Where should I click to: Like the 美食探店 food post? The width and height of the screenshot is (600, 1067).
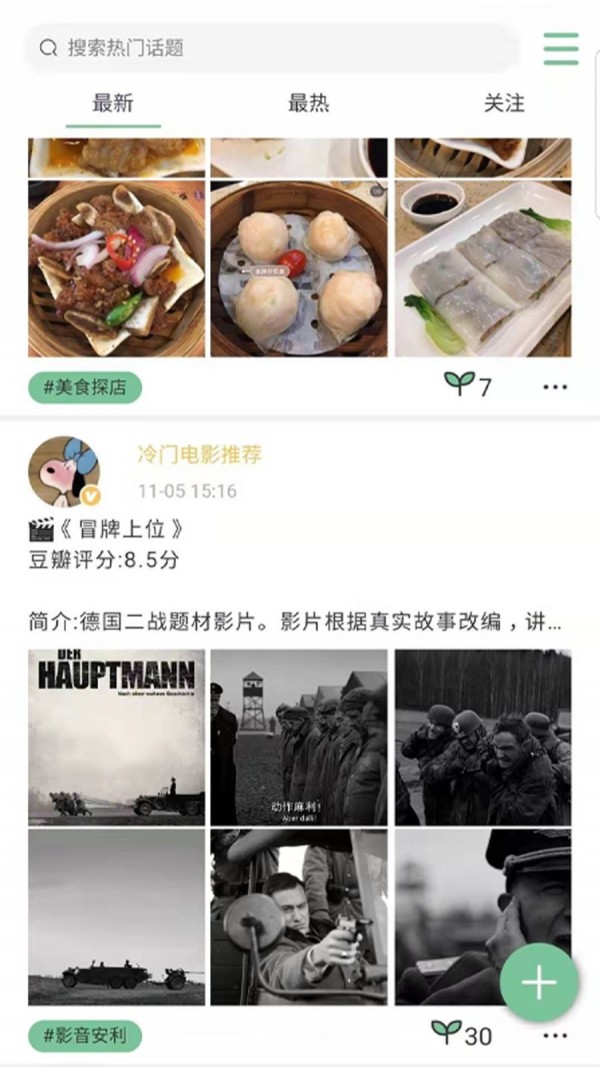point(468,385)
